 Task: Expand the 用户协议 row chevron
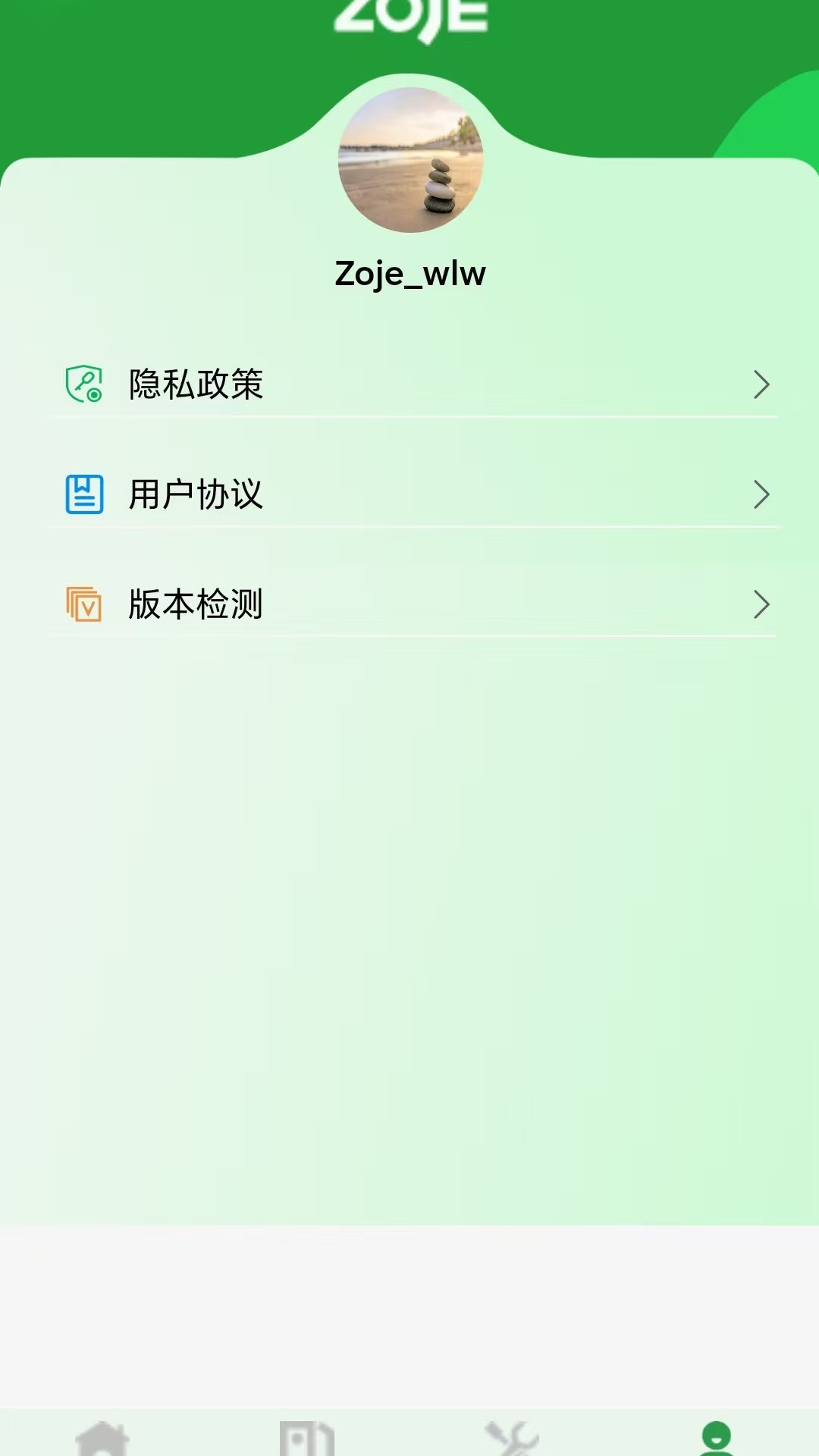click(762, 495)
